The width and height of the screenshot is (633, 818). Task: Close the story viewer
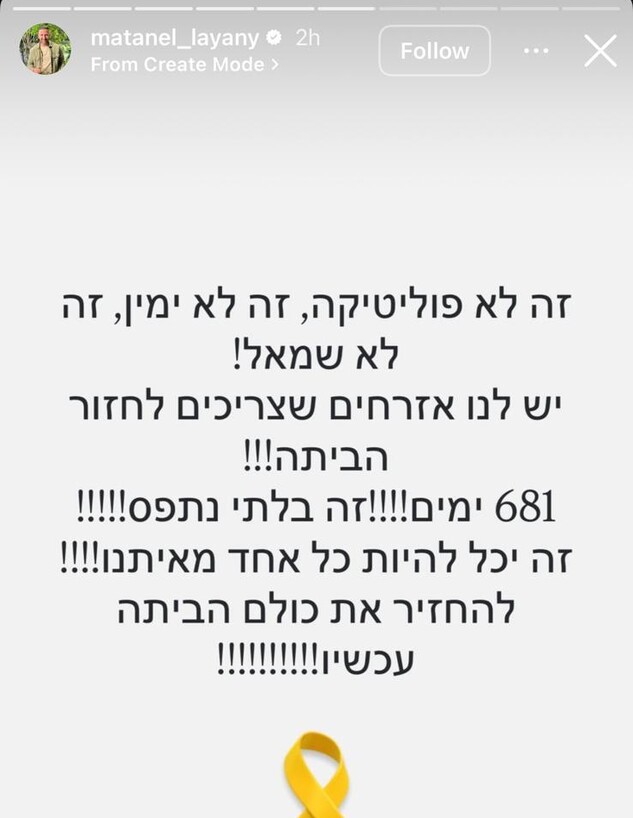coord(600,50)
